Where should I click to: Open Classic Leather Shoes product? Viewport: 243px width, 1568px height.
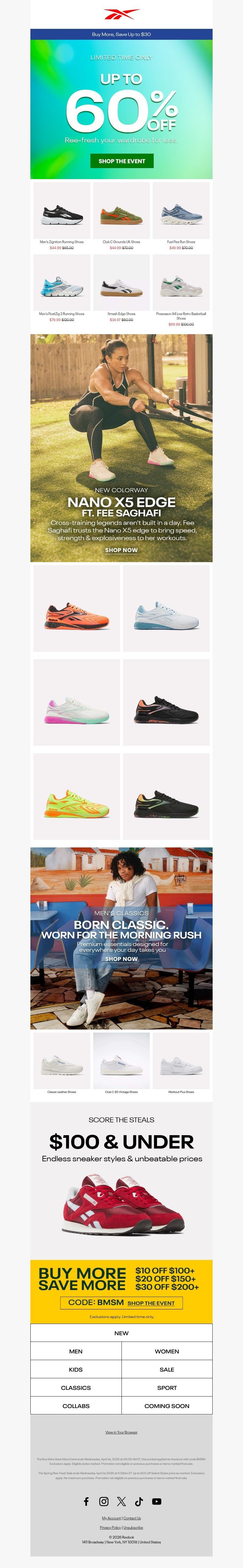(62, 1063)
